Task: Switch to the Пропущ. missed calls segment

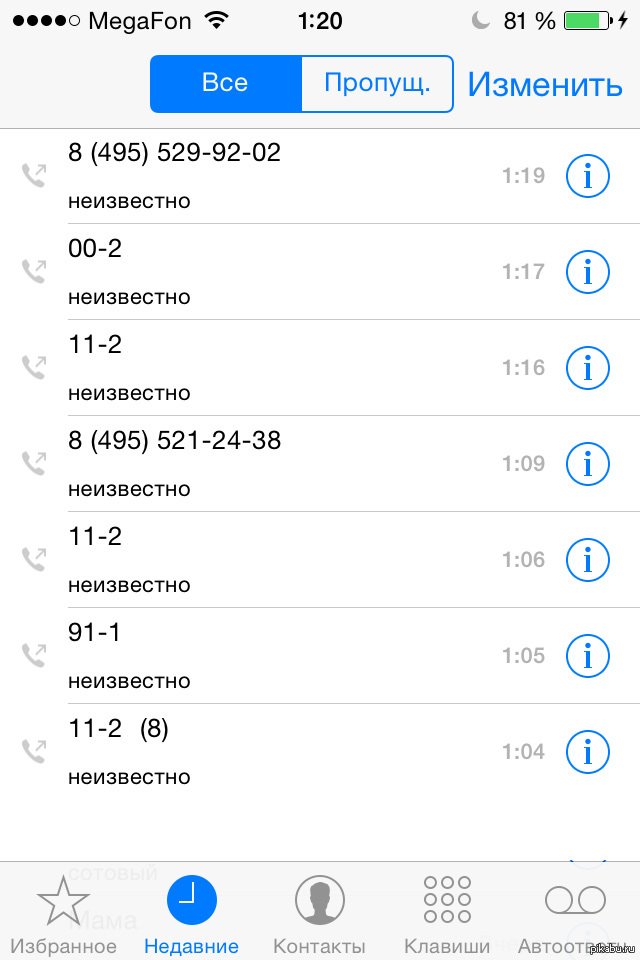Action: point(377,83)
